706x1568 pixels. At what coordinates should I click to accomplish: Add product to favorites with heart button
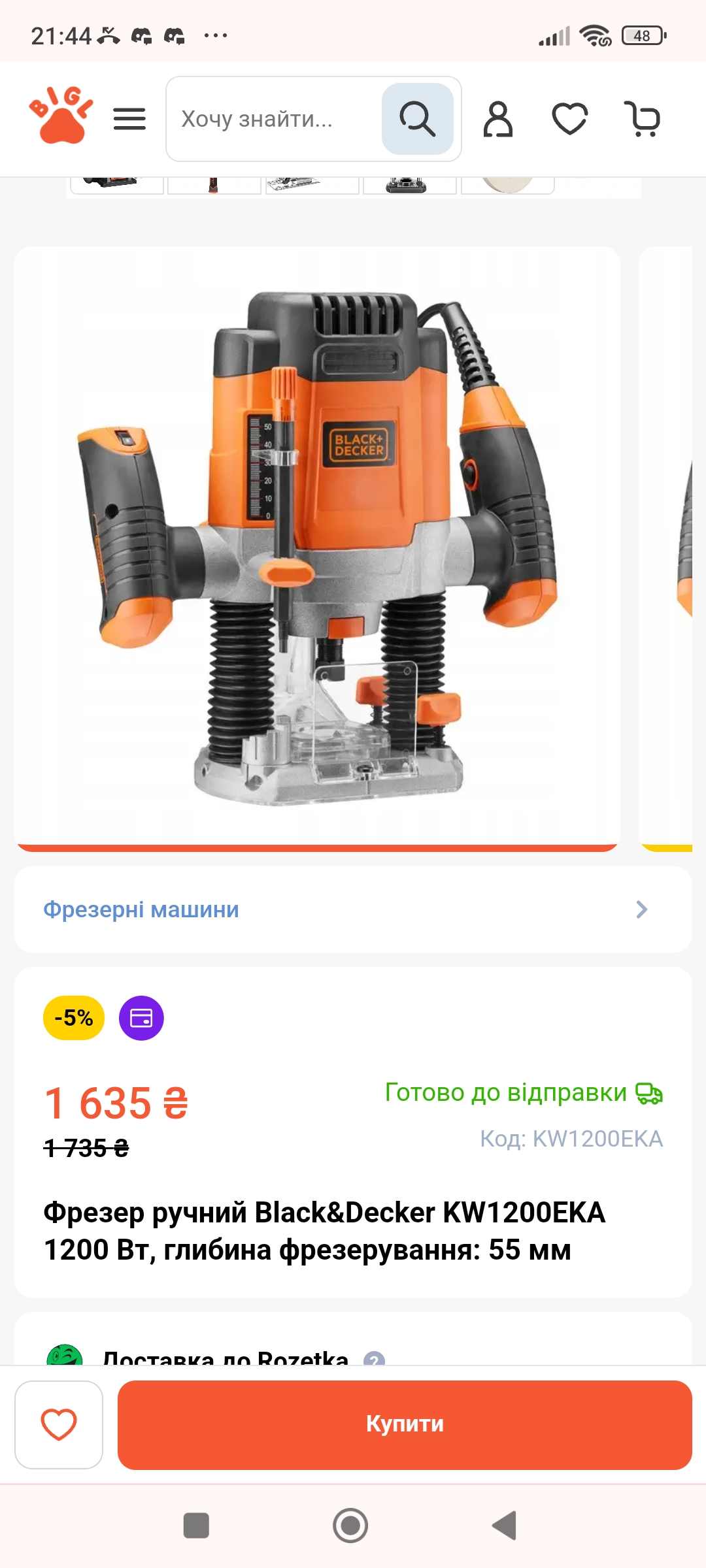59,1424
